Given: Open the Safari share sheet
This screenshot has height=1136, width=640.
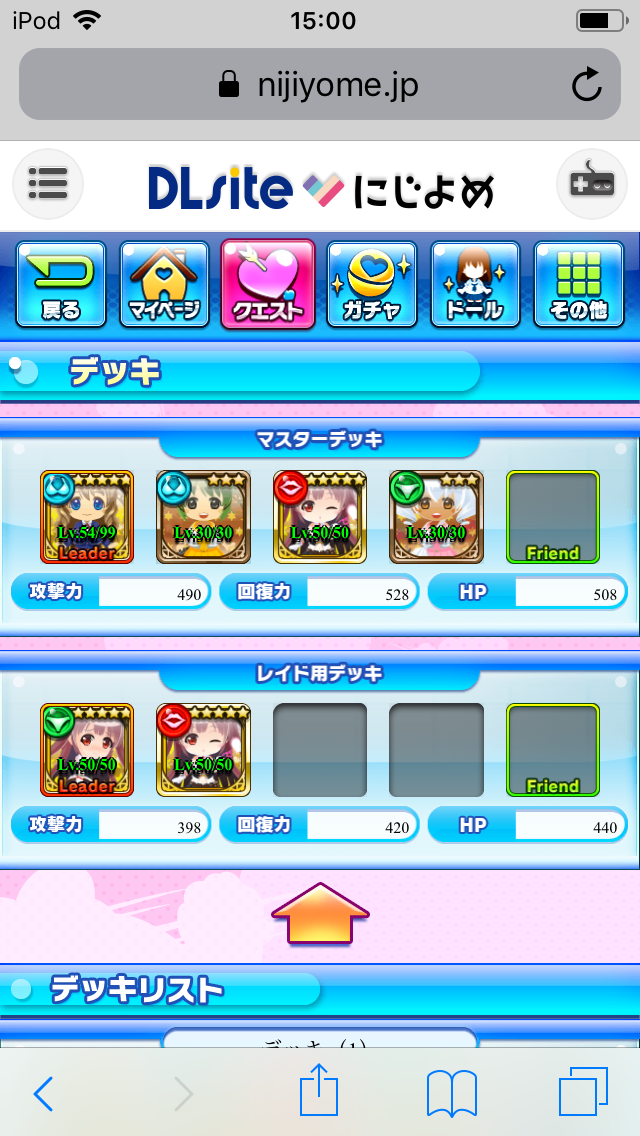Looking at the screenshot, I should pyautogui.click(x=320, y=1093).
